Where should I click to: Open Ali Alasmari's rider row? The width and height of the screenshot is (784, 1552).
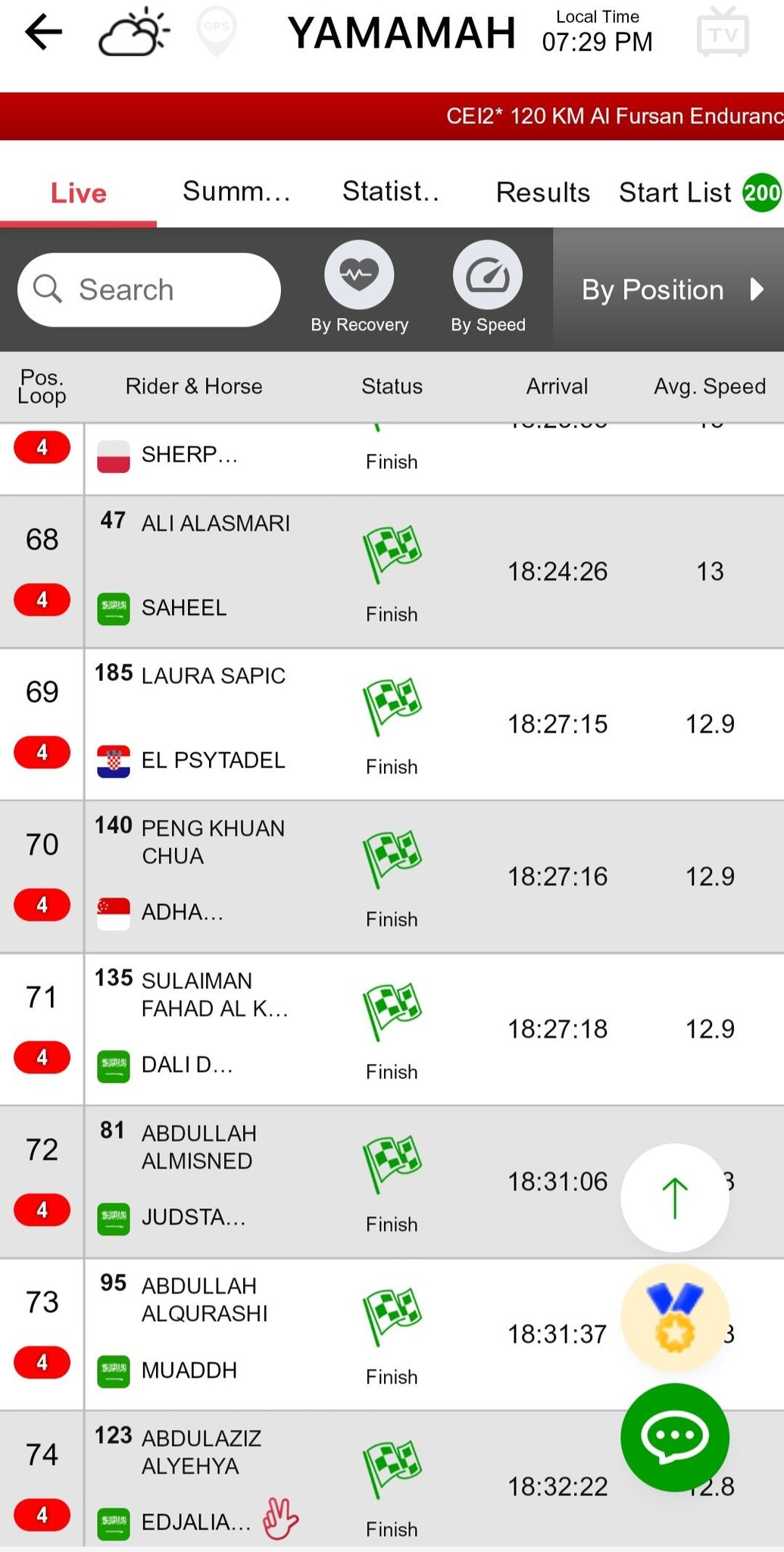coord(392,572)
